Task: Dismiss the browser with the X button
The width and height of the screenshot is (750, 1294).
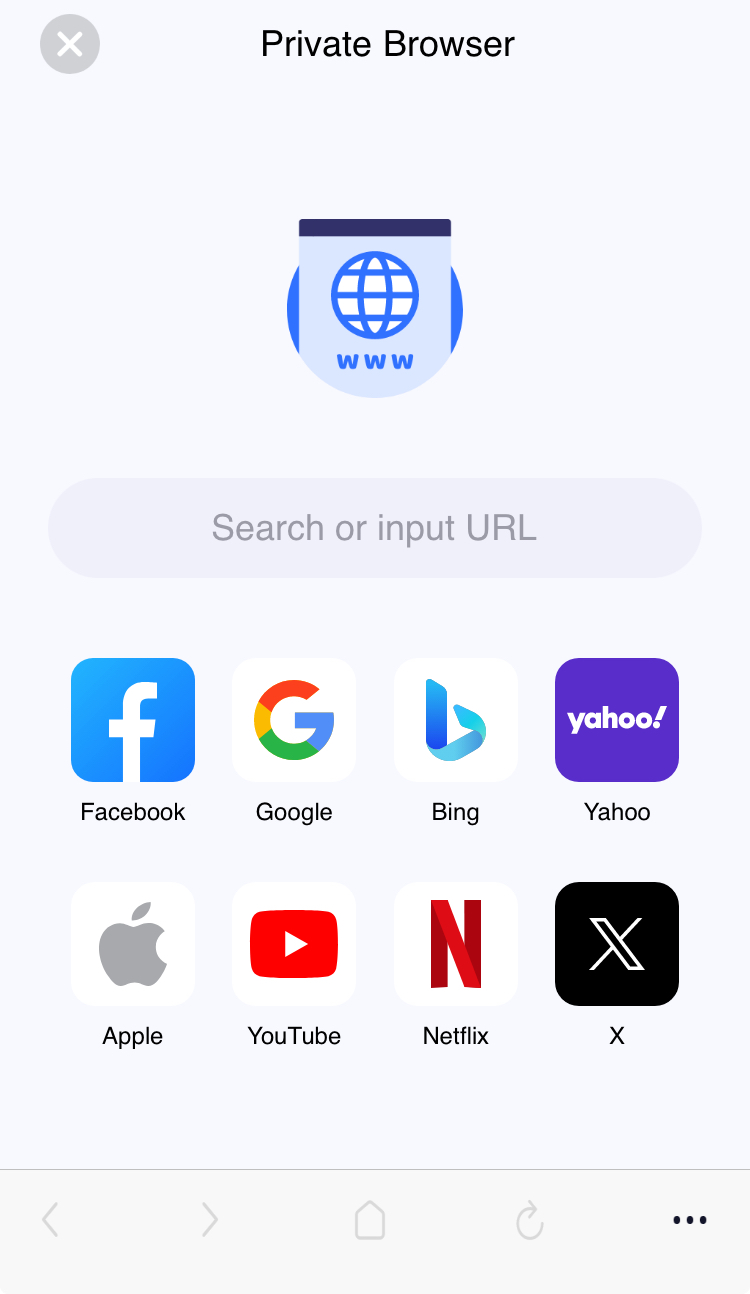Action: 69,44
